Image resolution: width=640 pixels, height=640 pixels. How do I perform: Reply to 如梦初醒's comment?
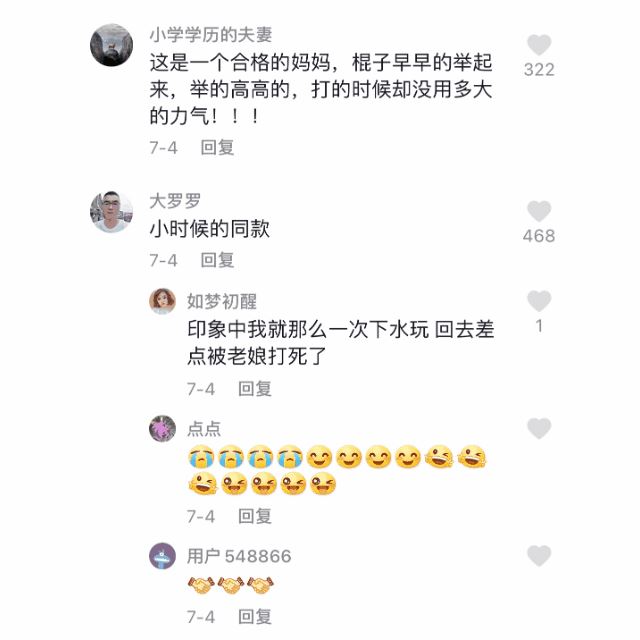coord(255,388)
